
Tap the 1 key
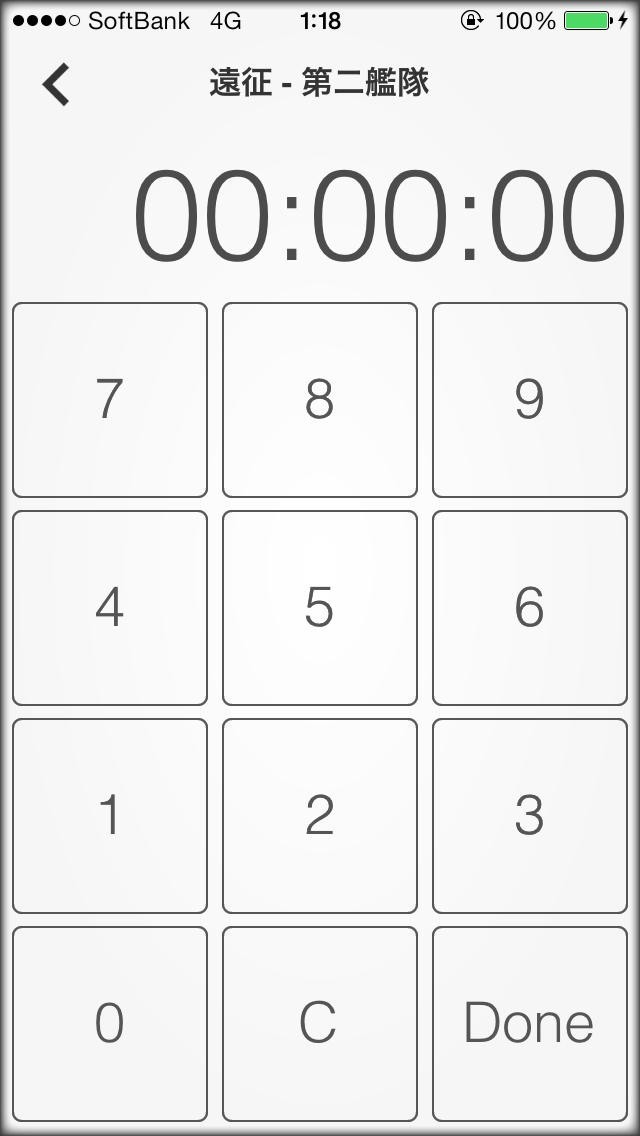pyautogui.click(x=110, y=816)
